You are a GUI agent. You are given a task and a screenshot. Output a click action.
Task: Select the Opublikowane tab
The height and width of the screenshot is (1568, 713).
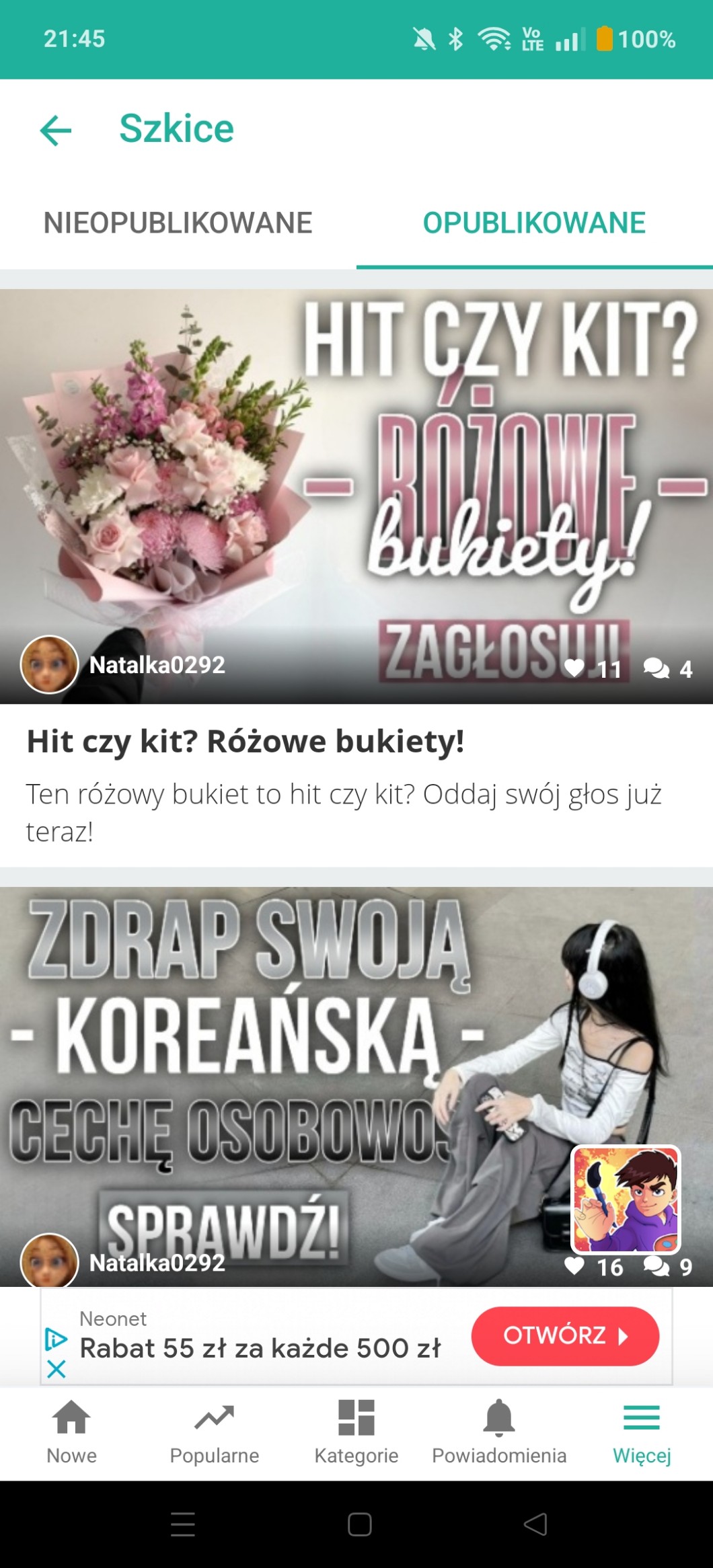coord(535,223)
